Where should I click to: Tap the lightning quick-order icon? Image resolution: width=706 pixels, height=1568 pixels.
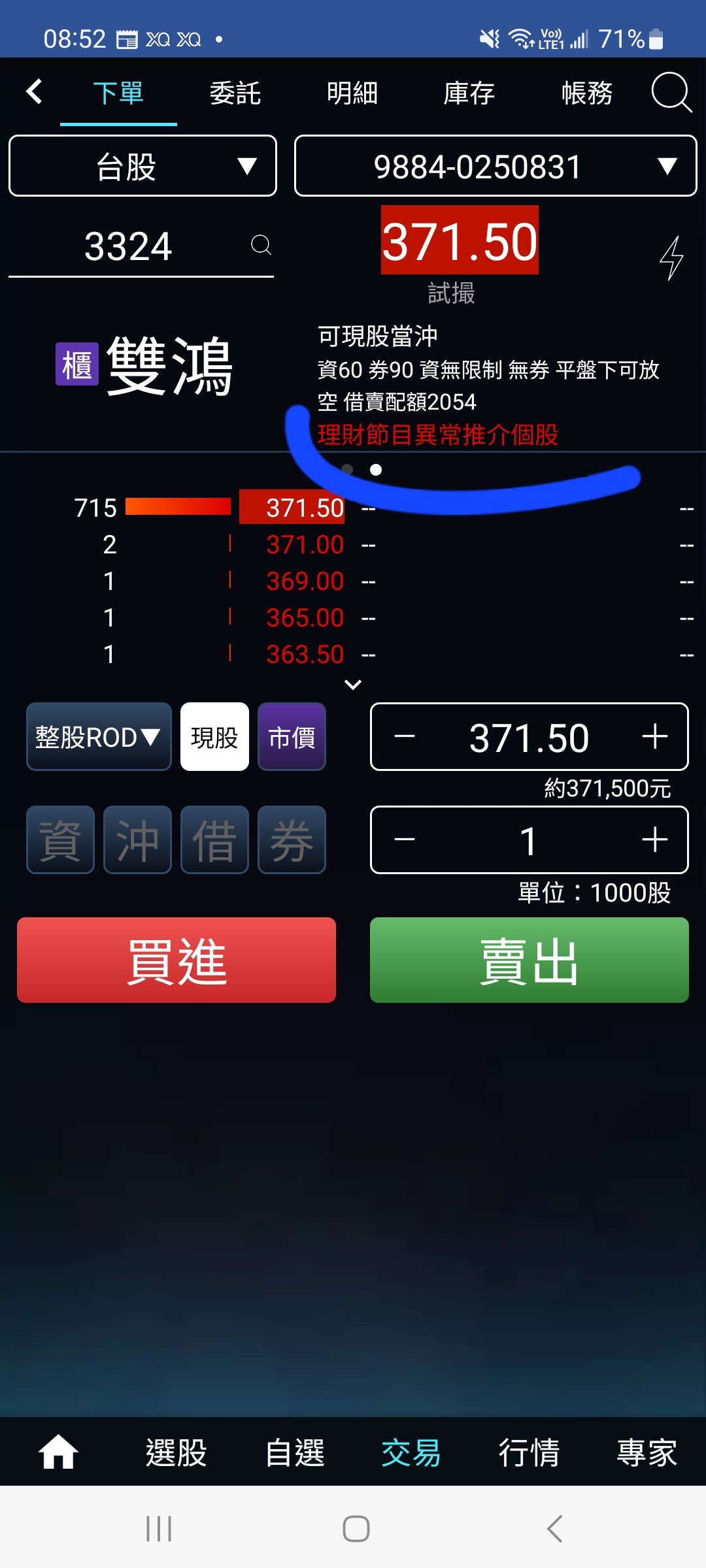tap(671, 258)
